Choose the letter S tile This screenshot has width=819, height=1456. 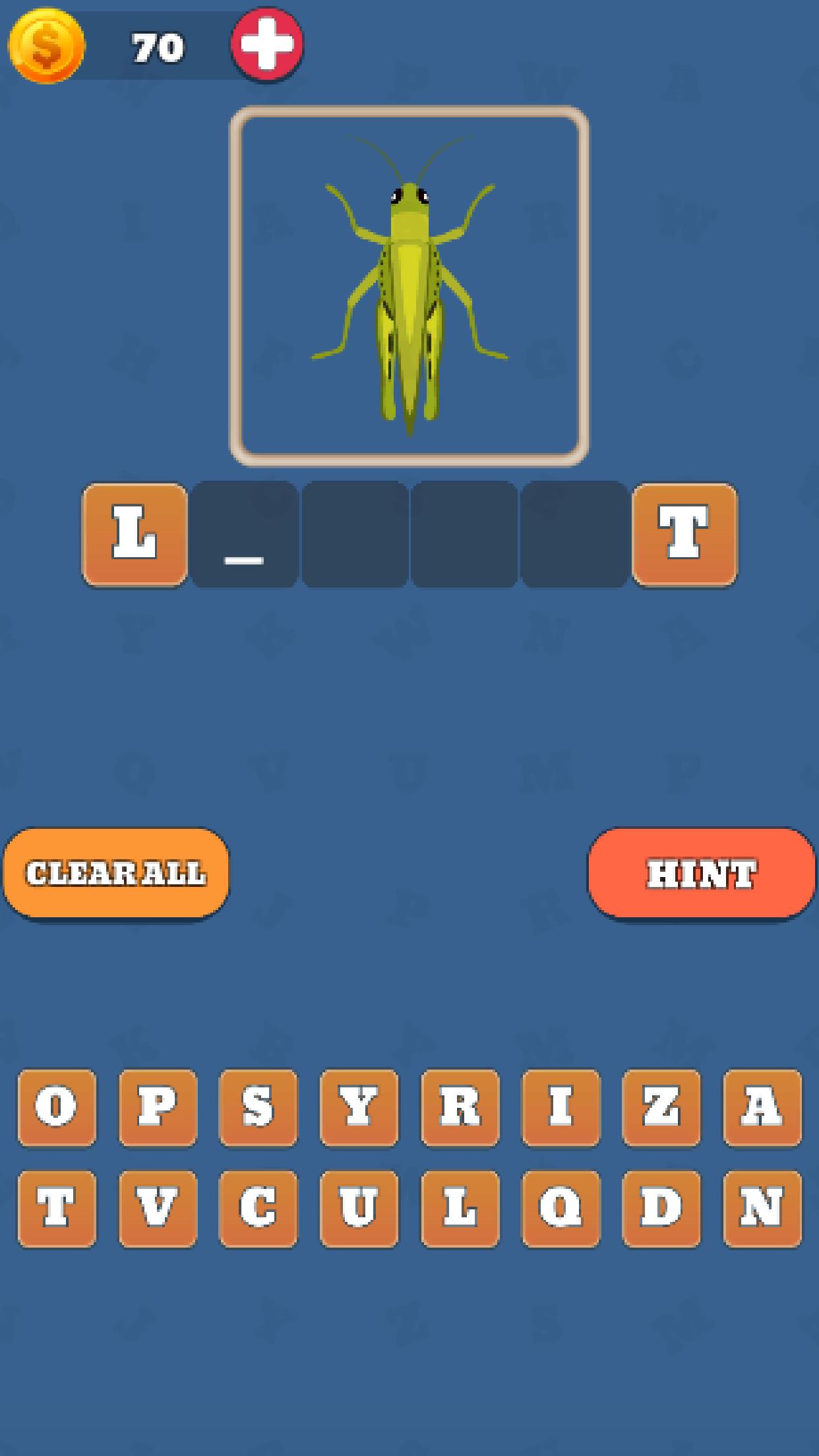pos(258,1108)
